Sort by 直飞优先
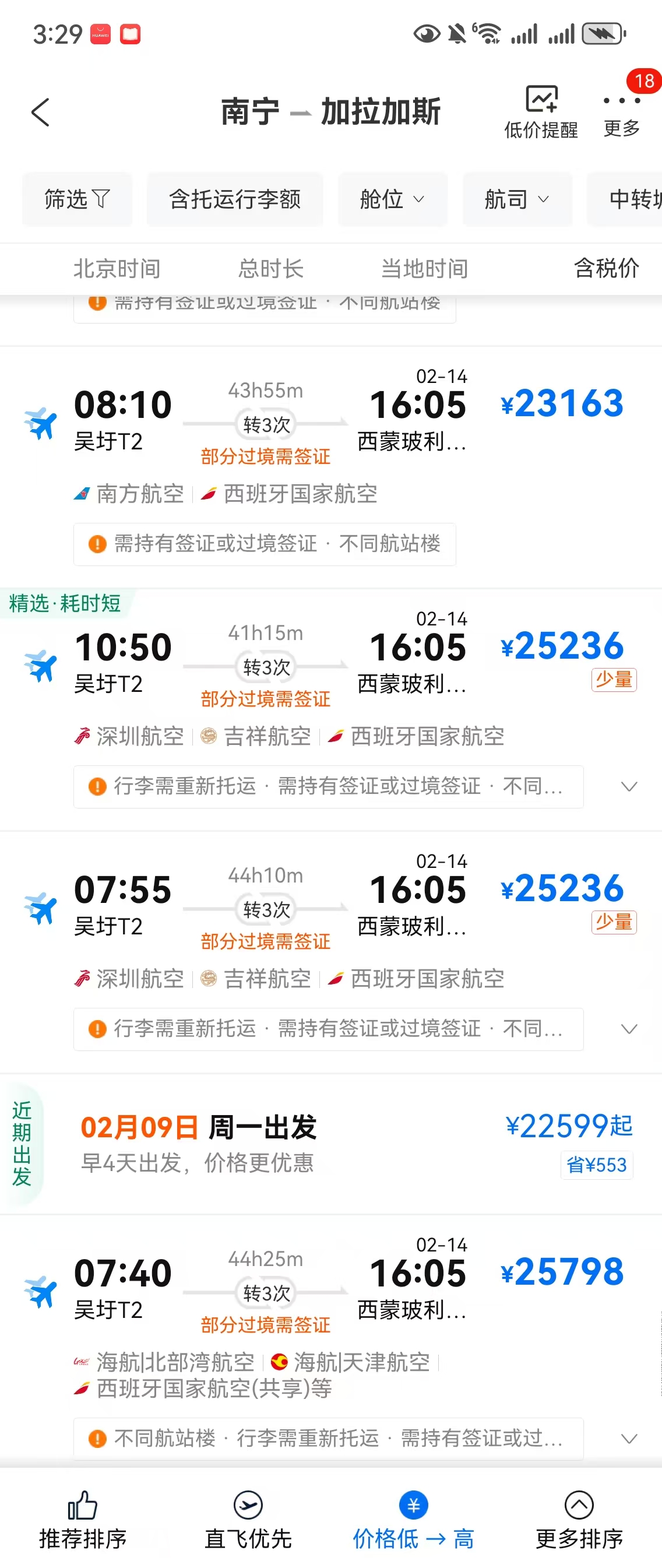662x1568 pixels. click(x=248, y=1519)
